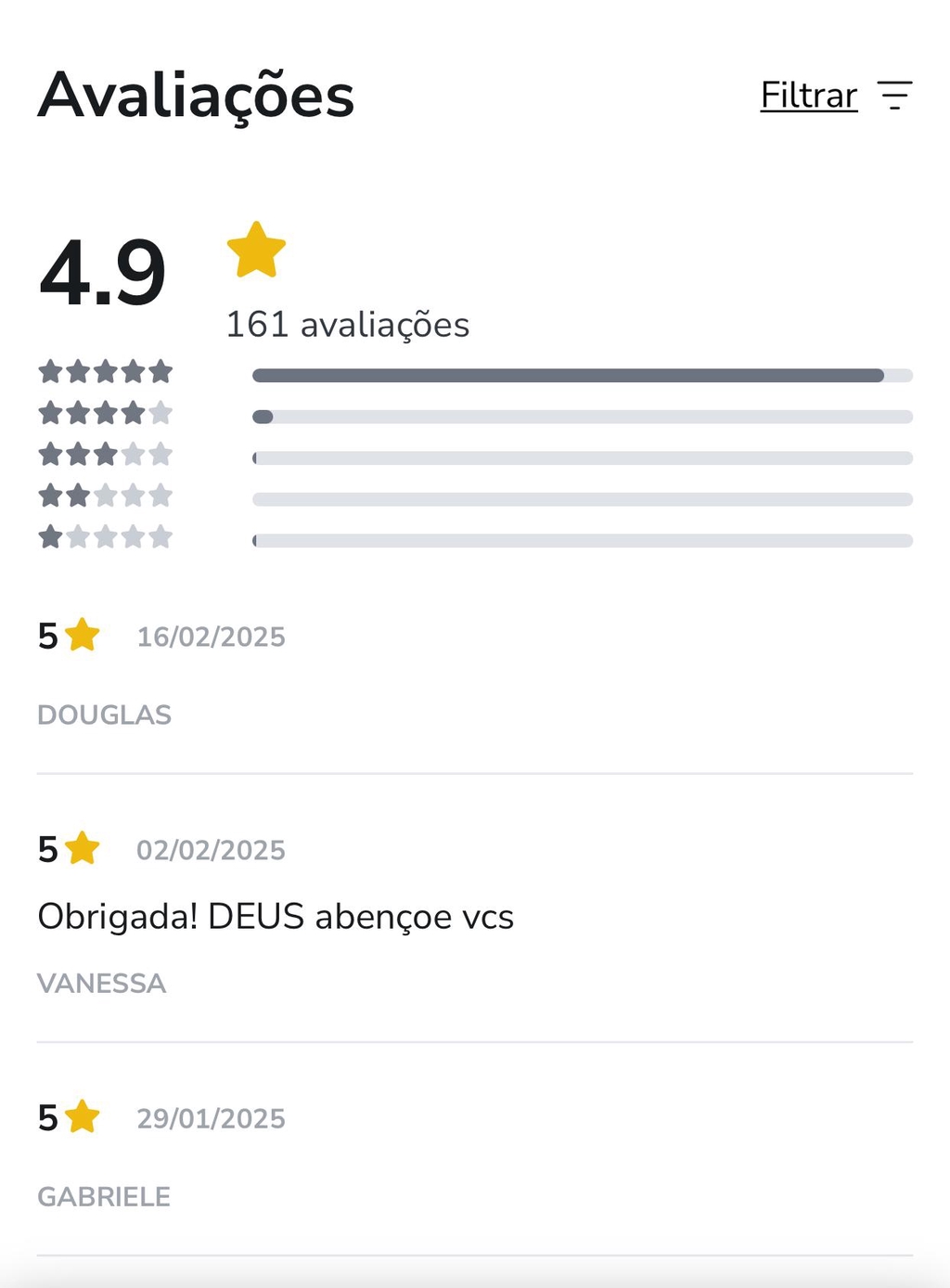Open the Filtrar reviews filter

click(808, 96)
